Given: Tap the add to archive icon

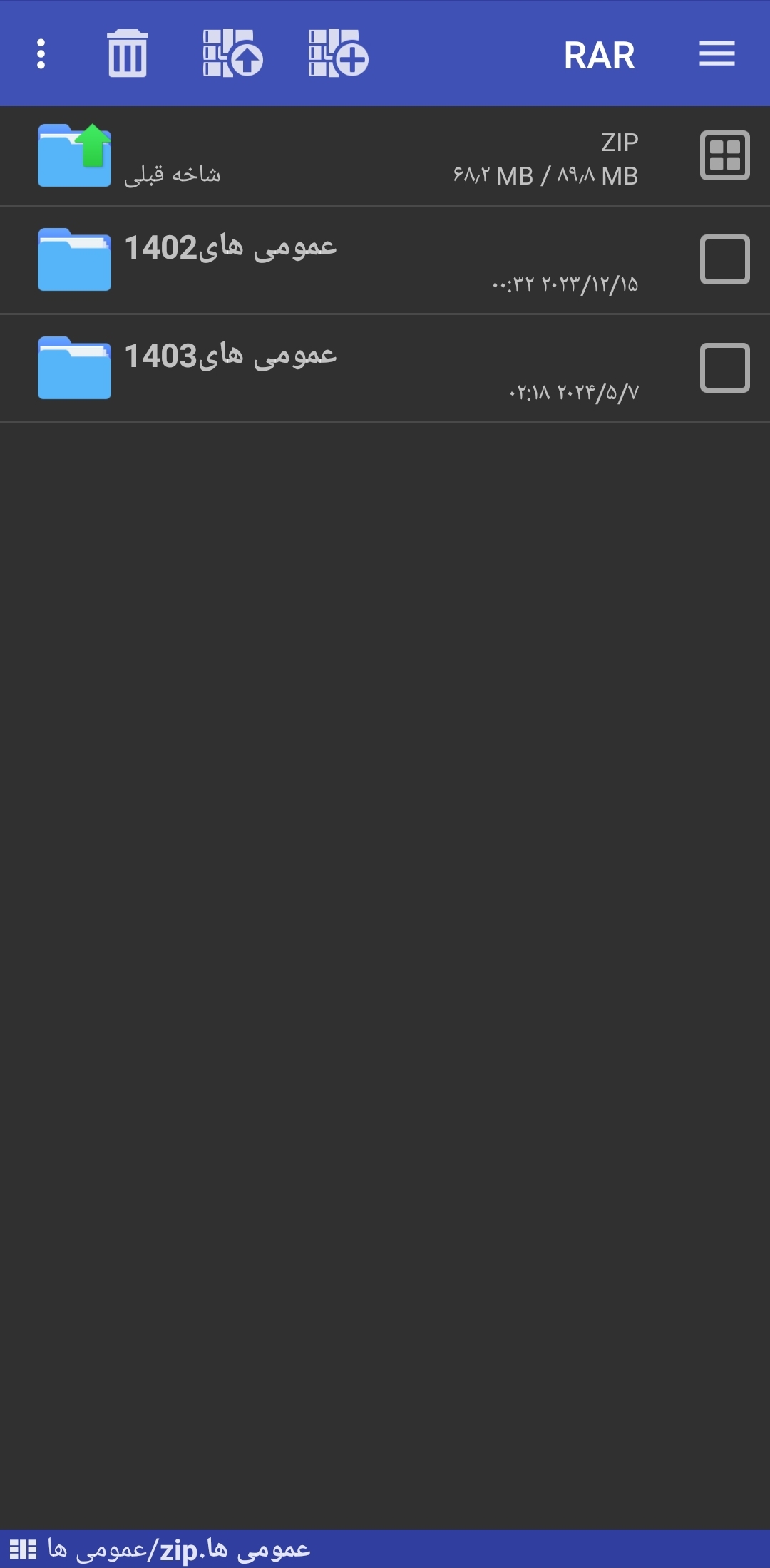Looking at the screenshot, I should [338, 54].
